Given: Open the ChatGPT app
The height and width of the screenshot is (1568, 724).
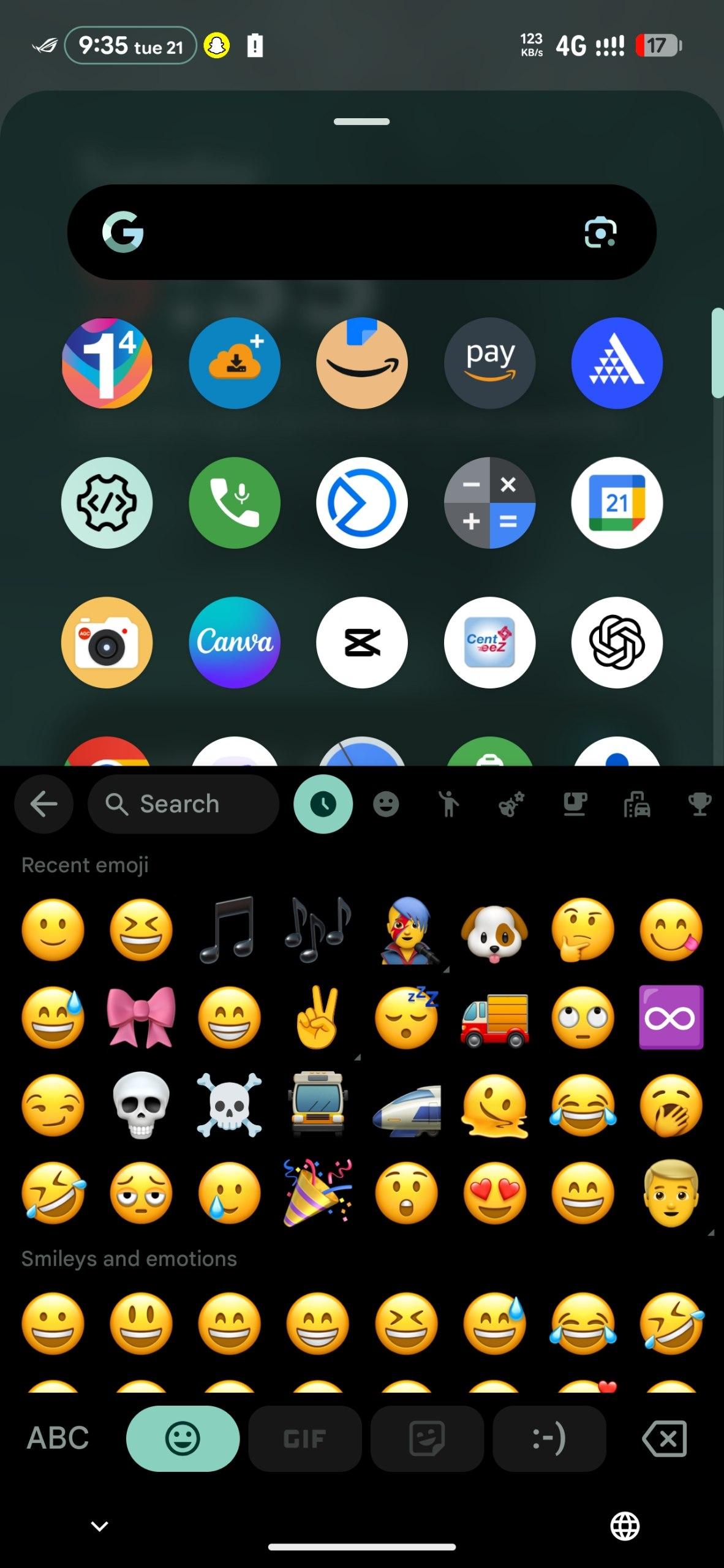Looking at the screenshot, I should pos(617,642).
